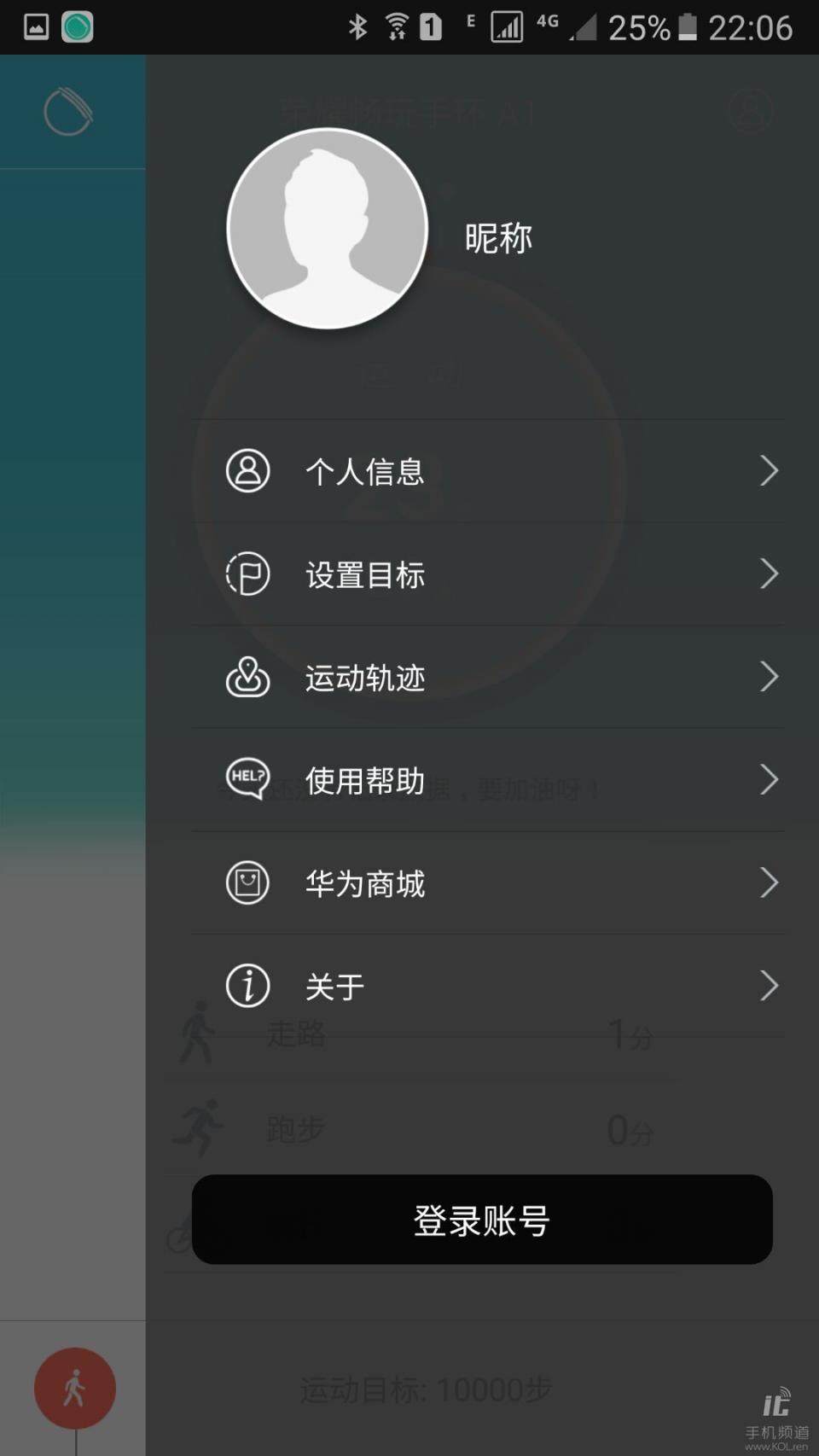
Task: Open the 个人信息 person icon
Action: point(247,470)
